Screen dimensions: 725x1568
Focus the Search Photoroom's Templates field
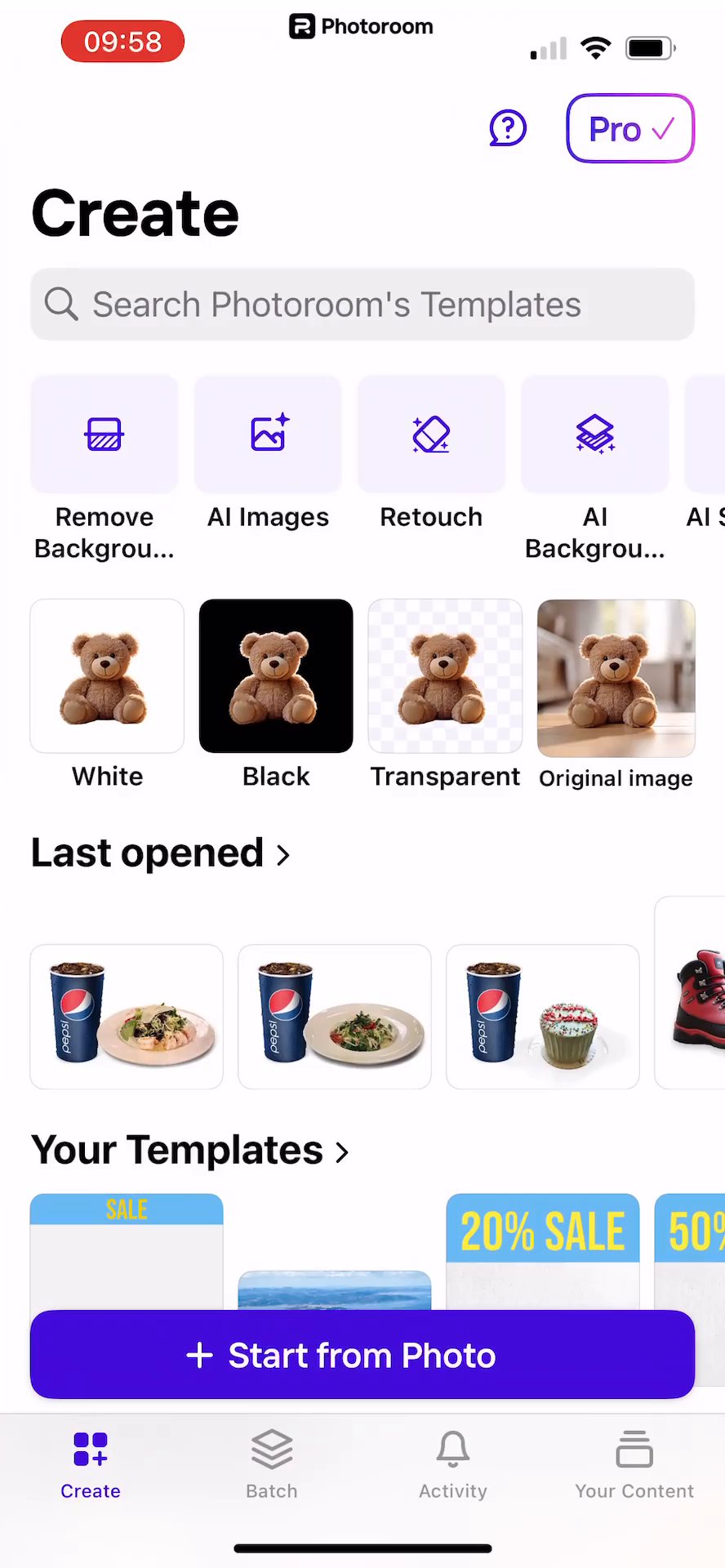coord(362,305)
